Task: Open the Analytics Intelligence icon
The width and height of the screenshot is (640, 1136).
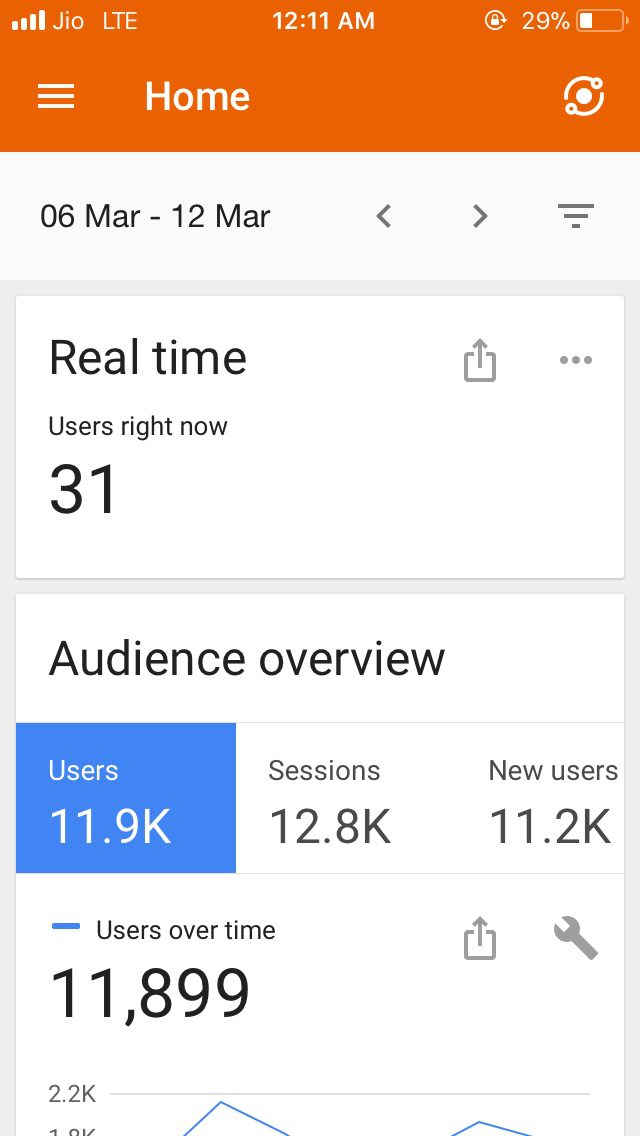Action: (x=584, y=97)
